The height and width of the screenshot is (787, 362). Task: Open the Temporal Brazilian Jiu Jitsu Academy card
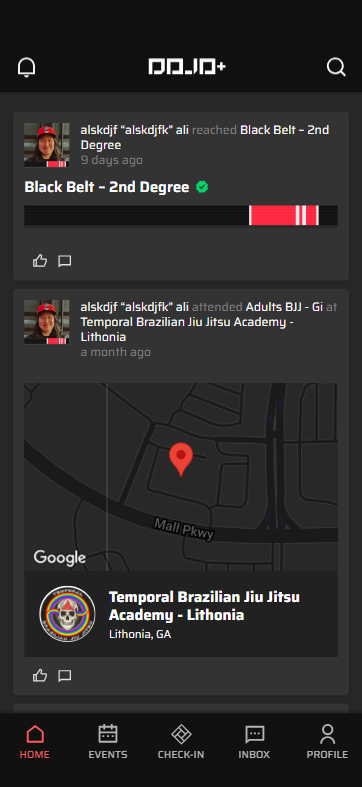181,614
